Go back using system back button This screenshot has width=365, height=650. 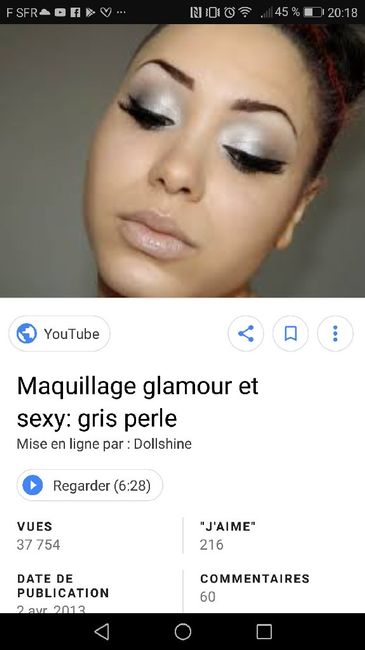102,632
